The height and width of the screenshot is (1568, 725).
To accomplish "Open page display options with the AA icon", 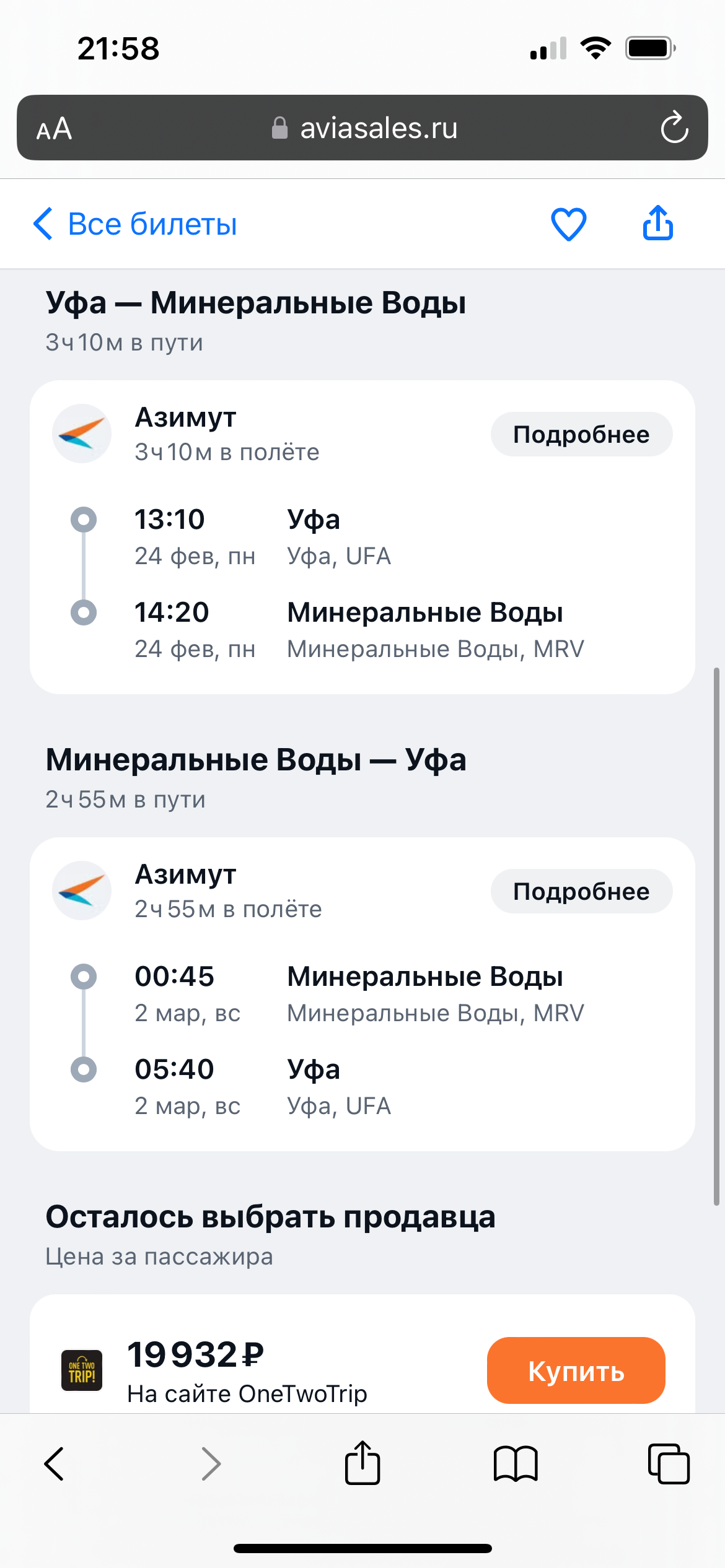I will click(x=55, y=128).
